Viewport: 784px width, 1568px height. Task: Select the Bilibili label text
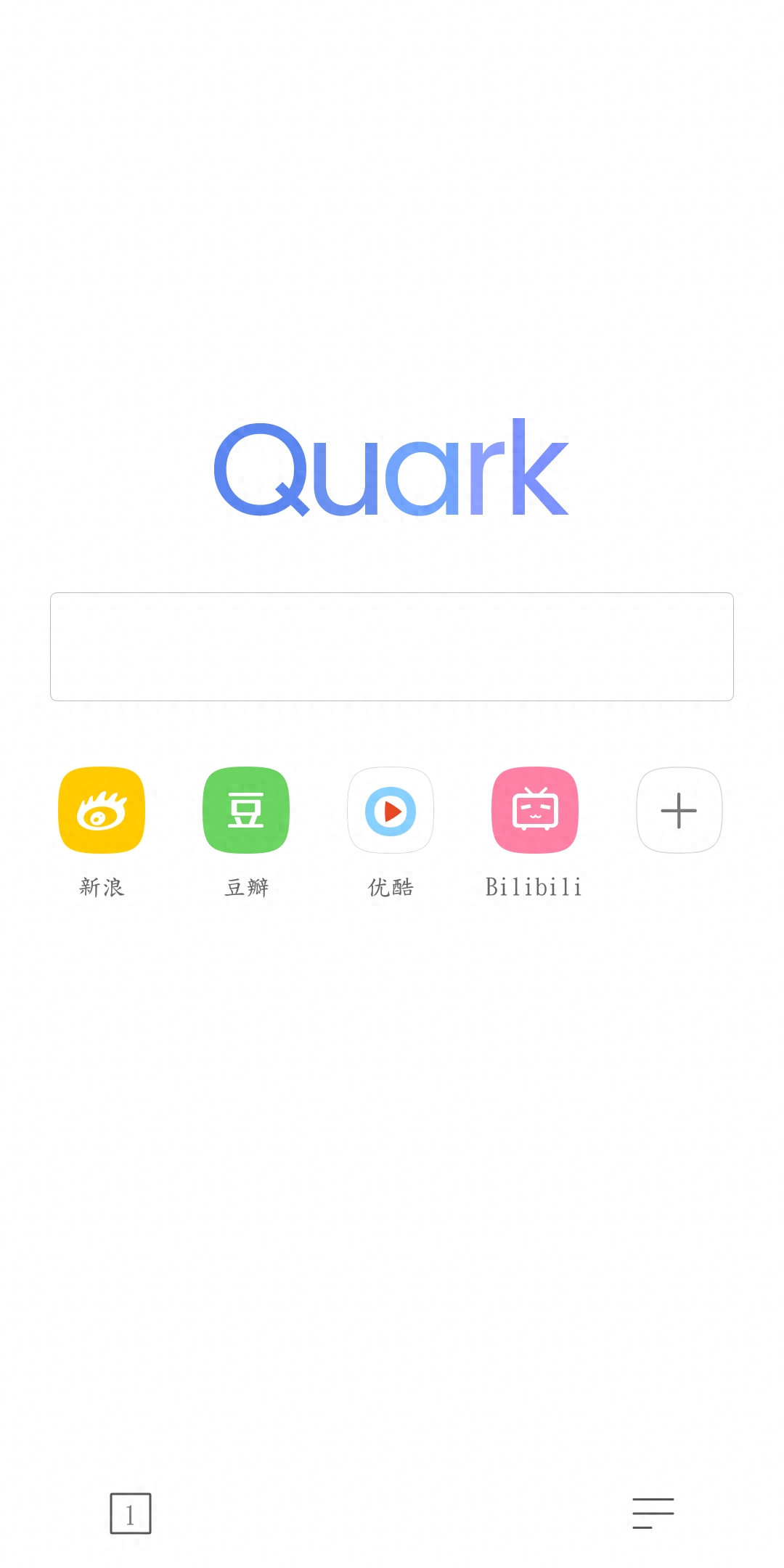click(x=534, y=886)
